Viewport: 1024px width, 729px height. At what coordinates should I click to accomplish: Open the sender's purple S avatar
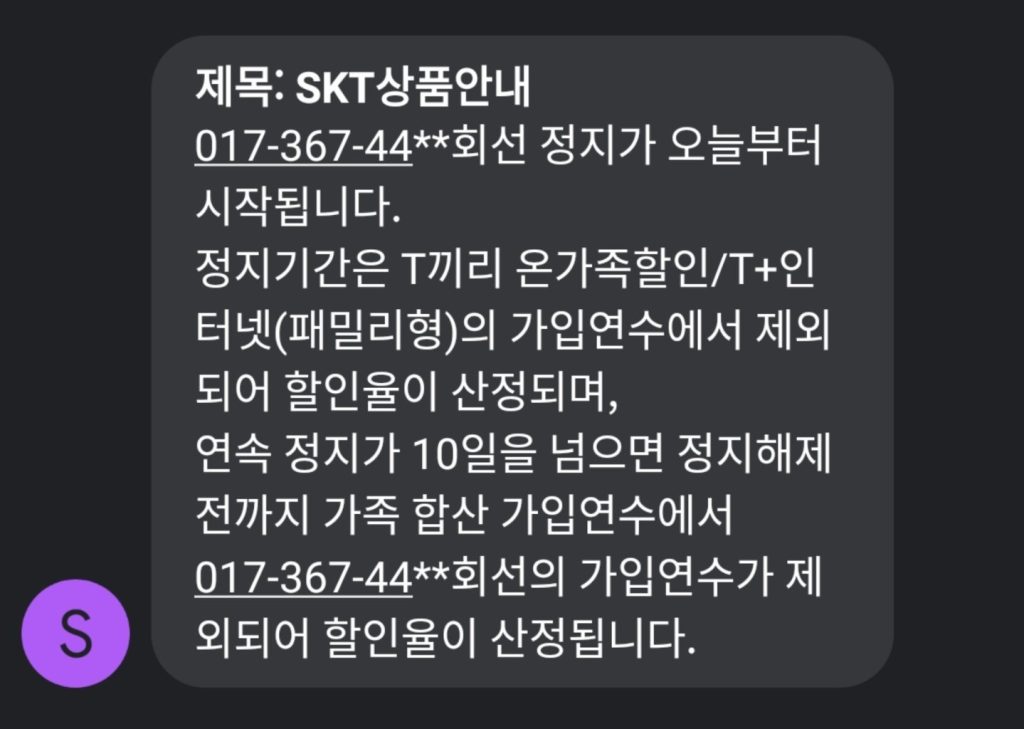(x=75, y=634)
